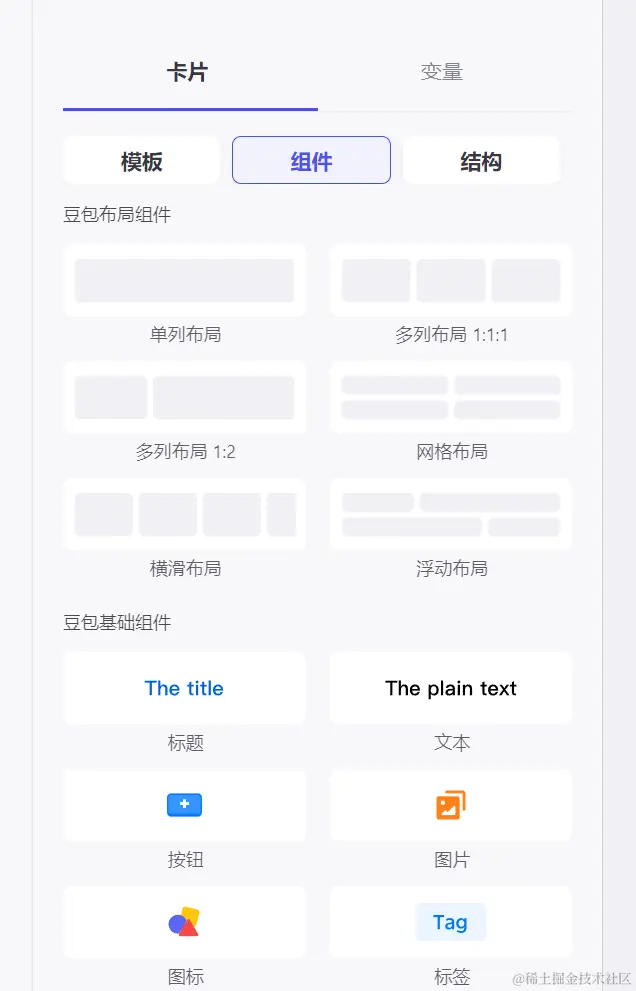Select the 浮动布局 floating layout
The width and height of the screenshot is (636, 991).
(451, 515)
